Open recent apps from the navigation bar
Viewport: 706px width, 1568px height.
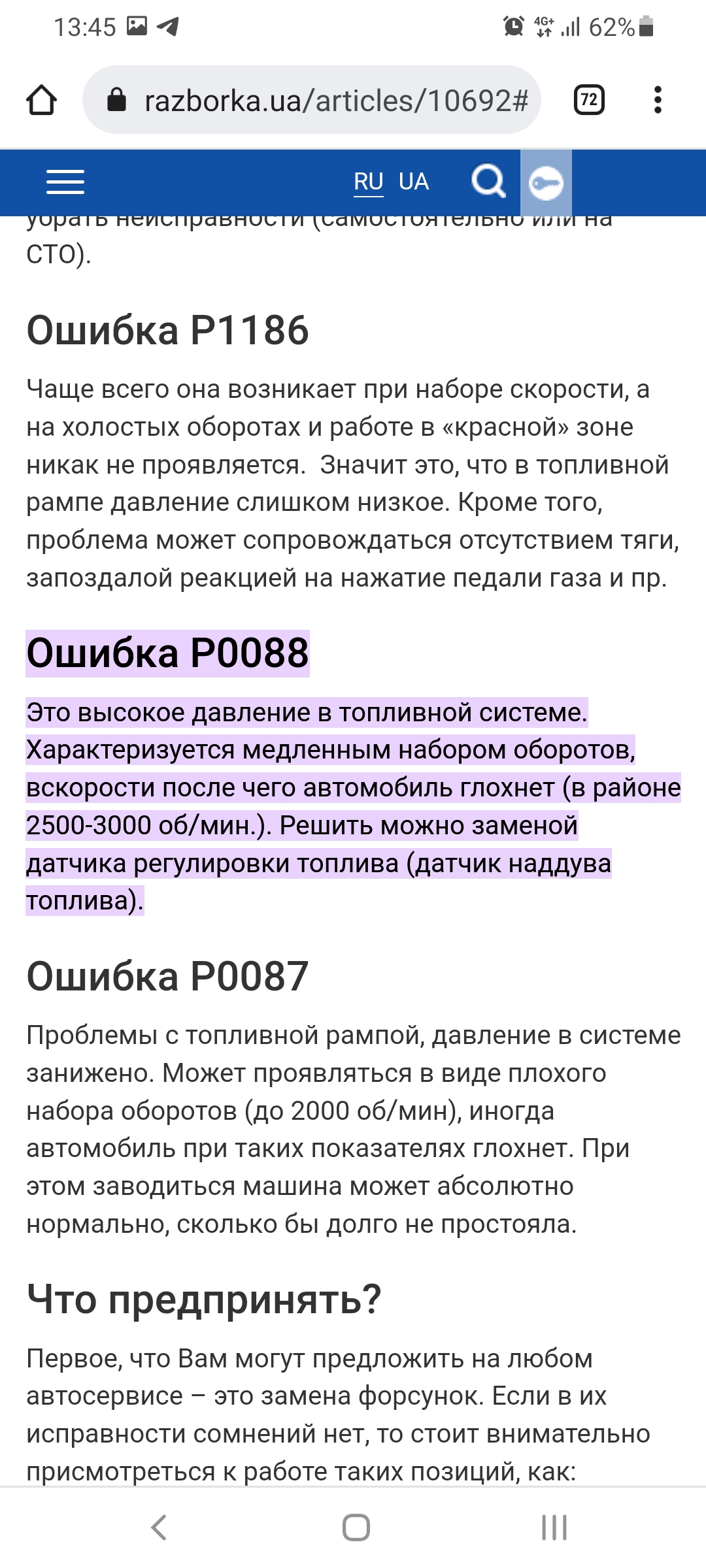point(554,1527)
